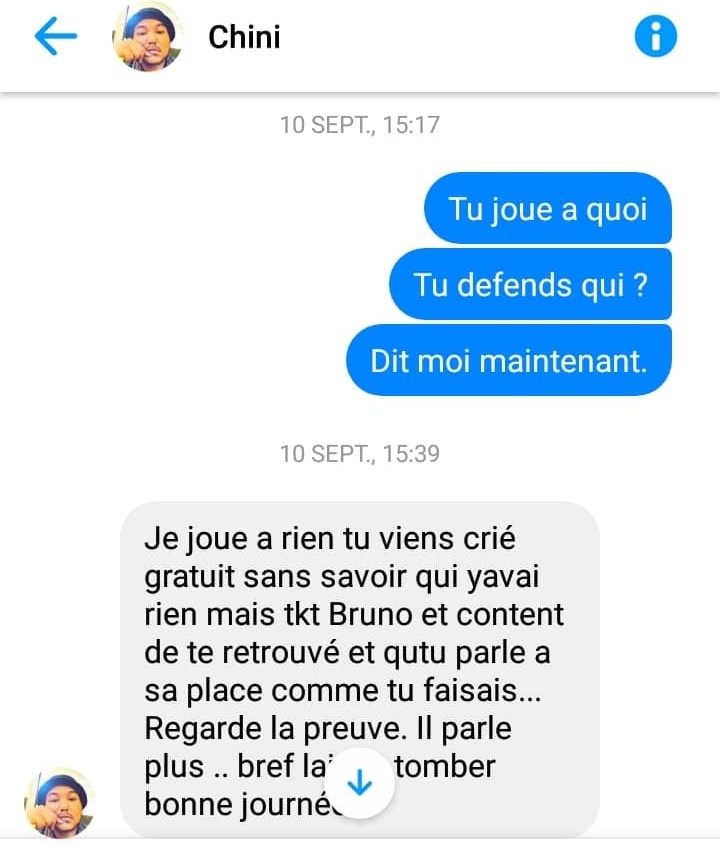Image resolution: width=720 pixels, height=848 pixels.
Task: Jump to the latest messages with the down arrow
Action: click(x=359, y=783)
